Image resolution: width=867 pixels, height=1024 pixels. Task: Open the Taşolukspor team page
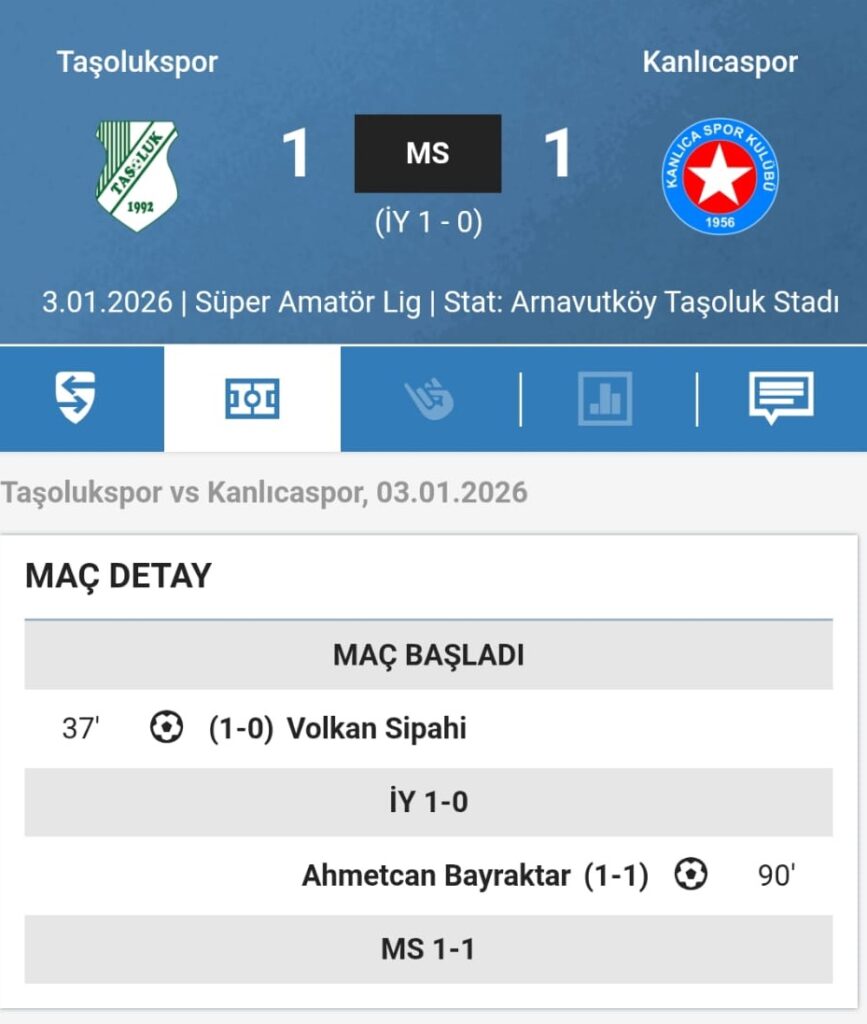click(137, 175)
